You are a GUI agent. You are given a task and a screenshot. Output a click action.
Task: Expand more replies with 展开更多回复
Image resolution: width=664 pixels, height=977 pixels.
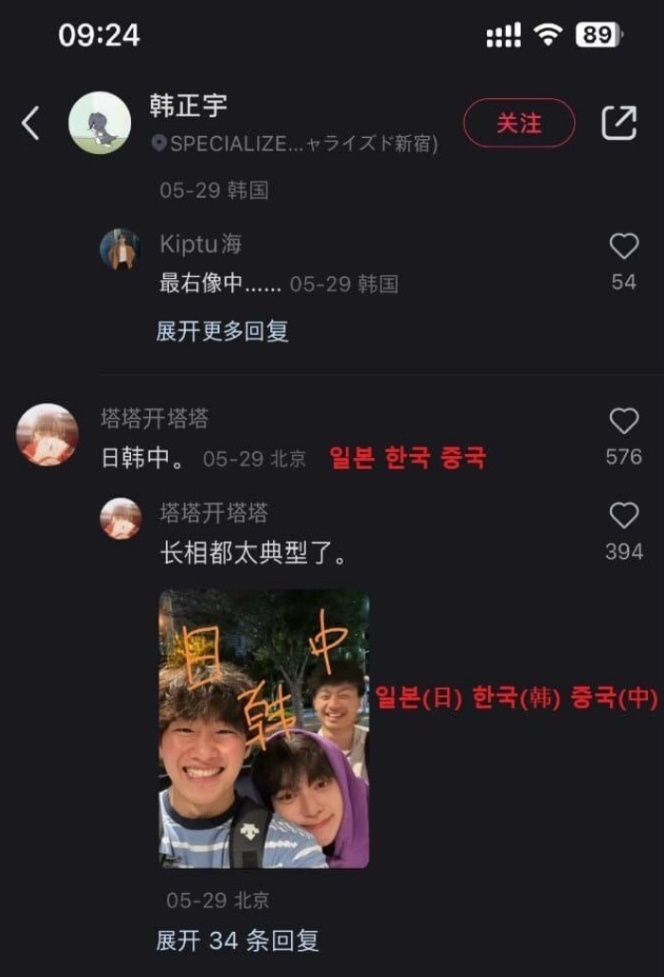(222, 331)
